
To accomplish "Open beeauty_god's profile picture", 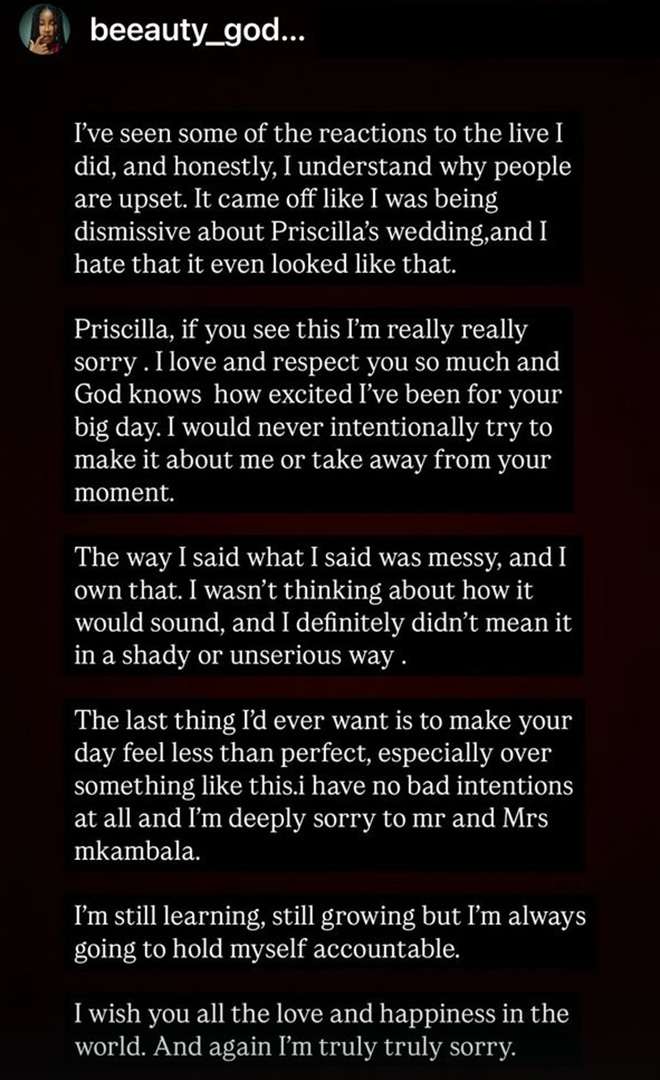I will (44, 33).
